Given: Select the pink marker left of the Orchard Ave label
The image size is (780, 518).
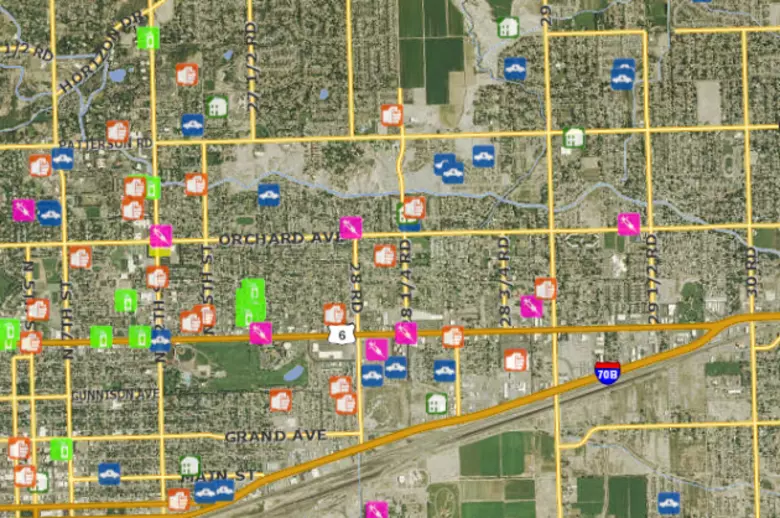Looking at the screenshot, I should (x=161, y=236).
